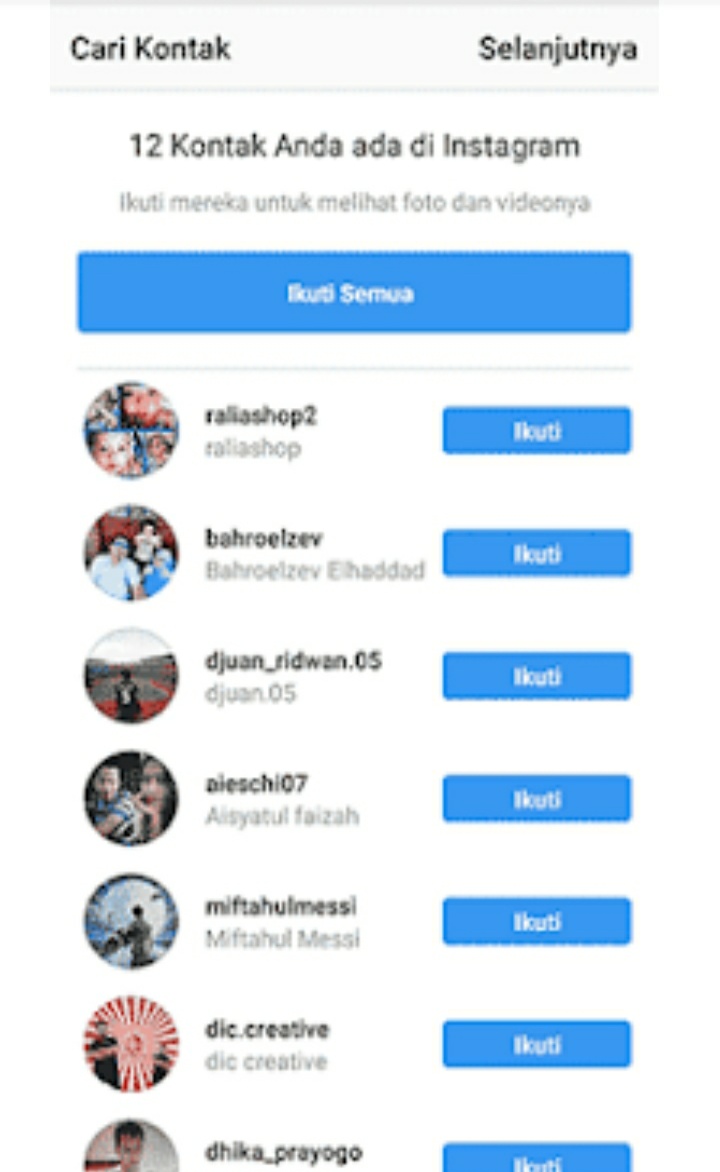View bahroelzev's profile picture
This screenshot has width=720, height=1172.
pos(131,553)
